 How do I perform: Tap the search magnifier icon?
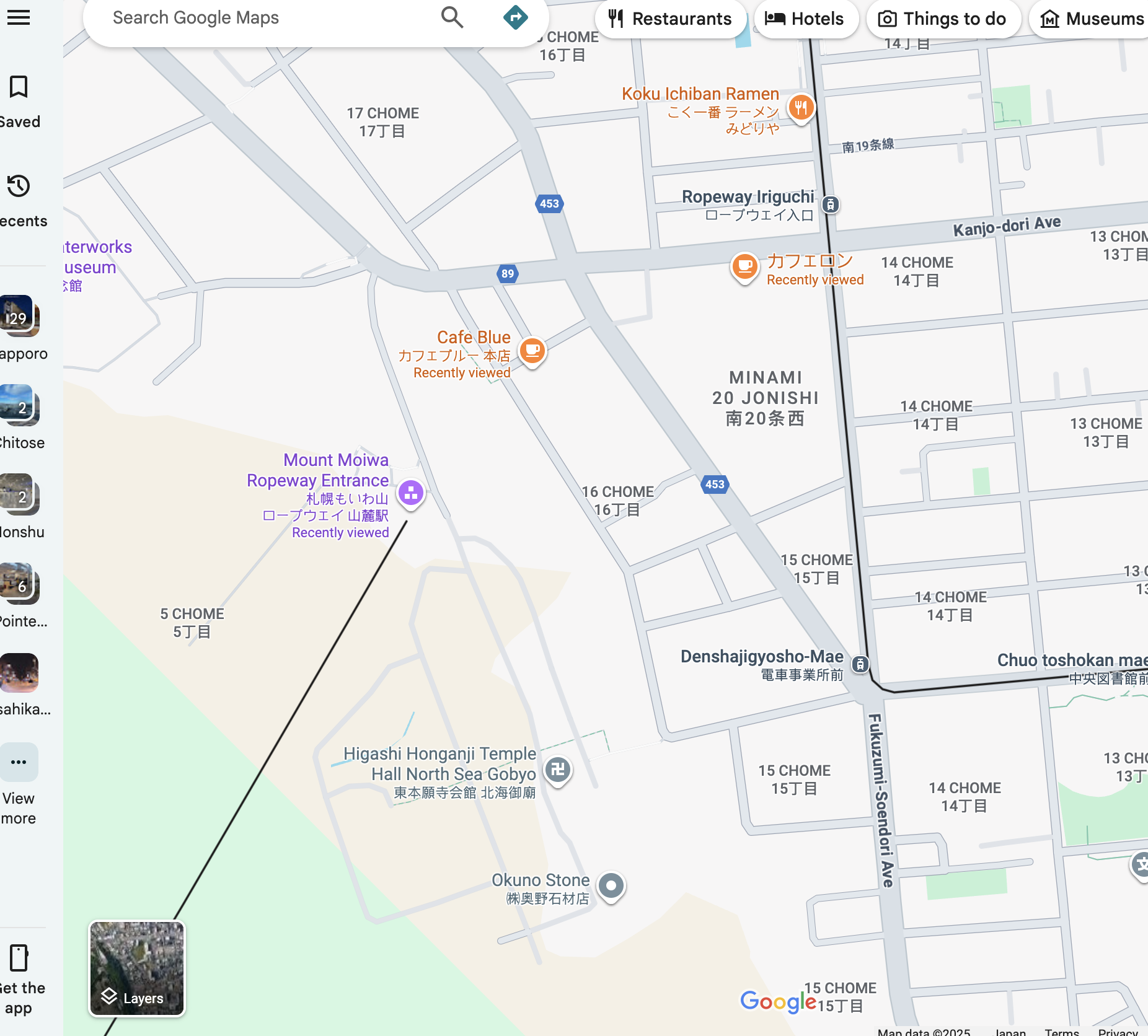pos(452,17)
